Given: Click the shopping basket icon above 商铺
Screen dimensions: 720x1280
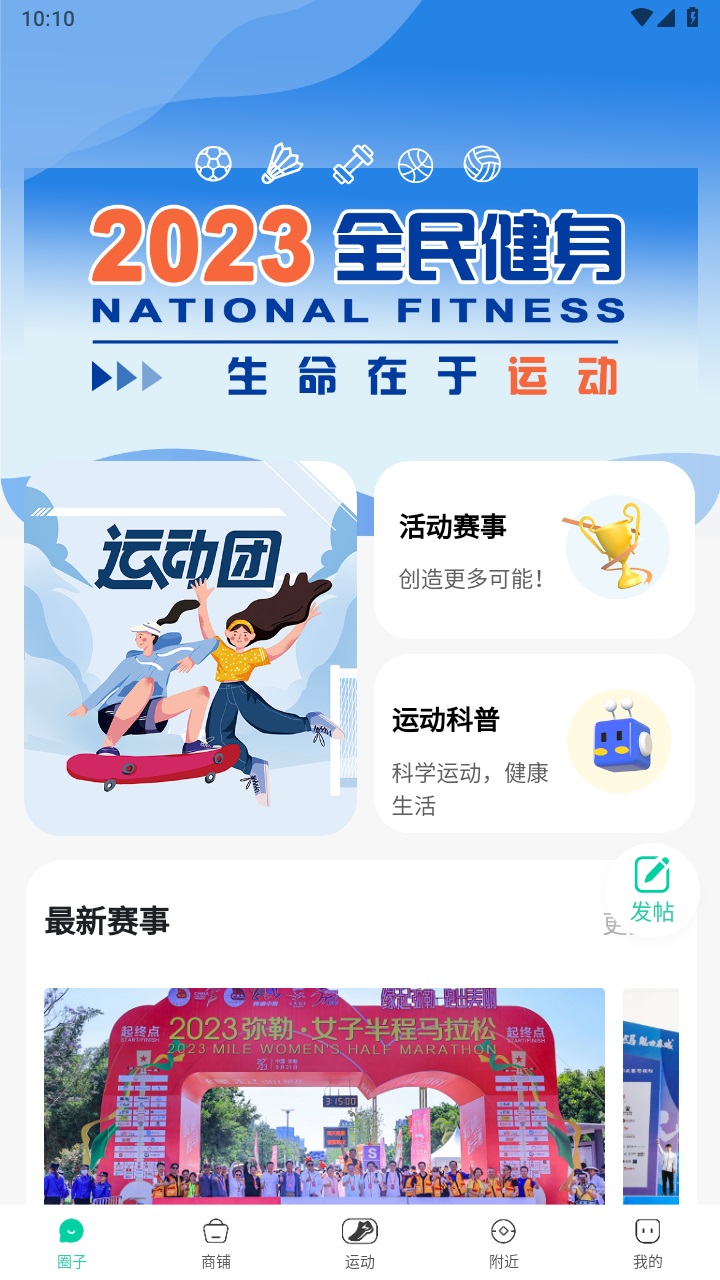Looking at the screenshot, I should click(215, 1234).
